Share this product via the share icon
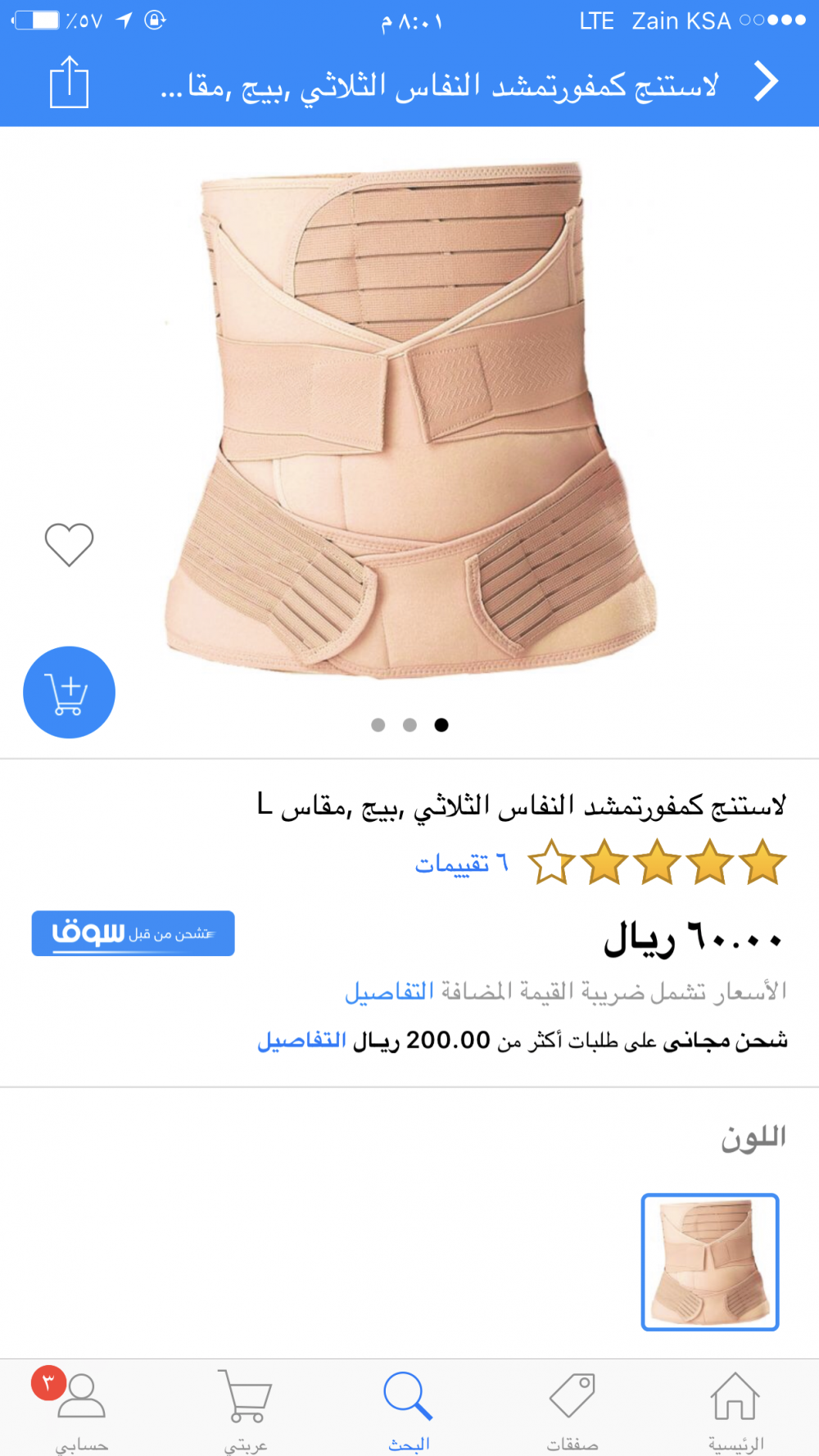The image size is (819, 1456). [69, 83]
